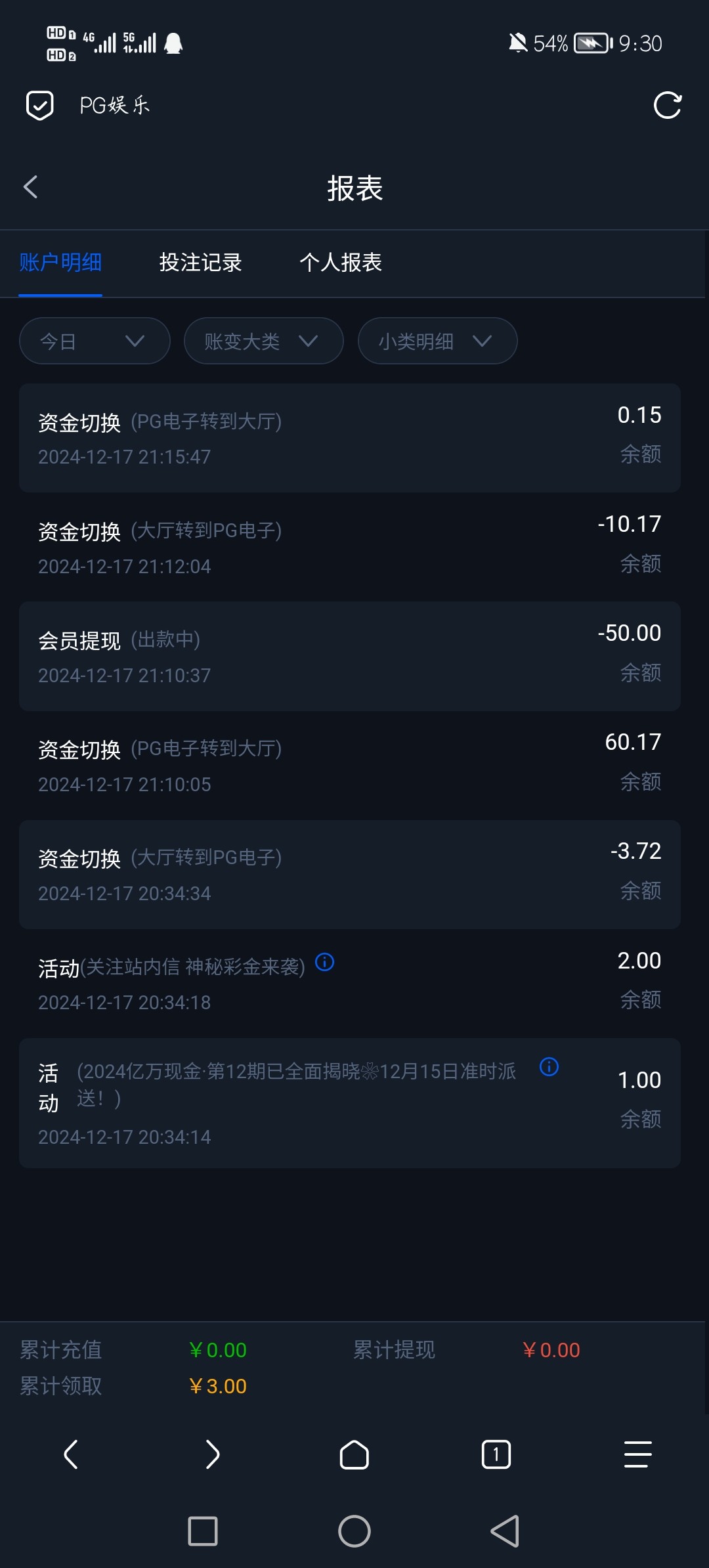The width and height of the screenshot is (709, 1568).
Task: Open the system recent apps view
Action: point(203,1531)
